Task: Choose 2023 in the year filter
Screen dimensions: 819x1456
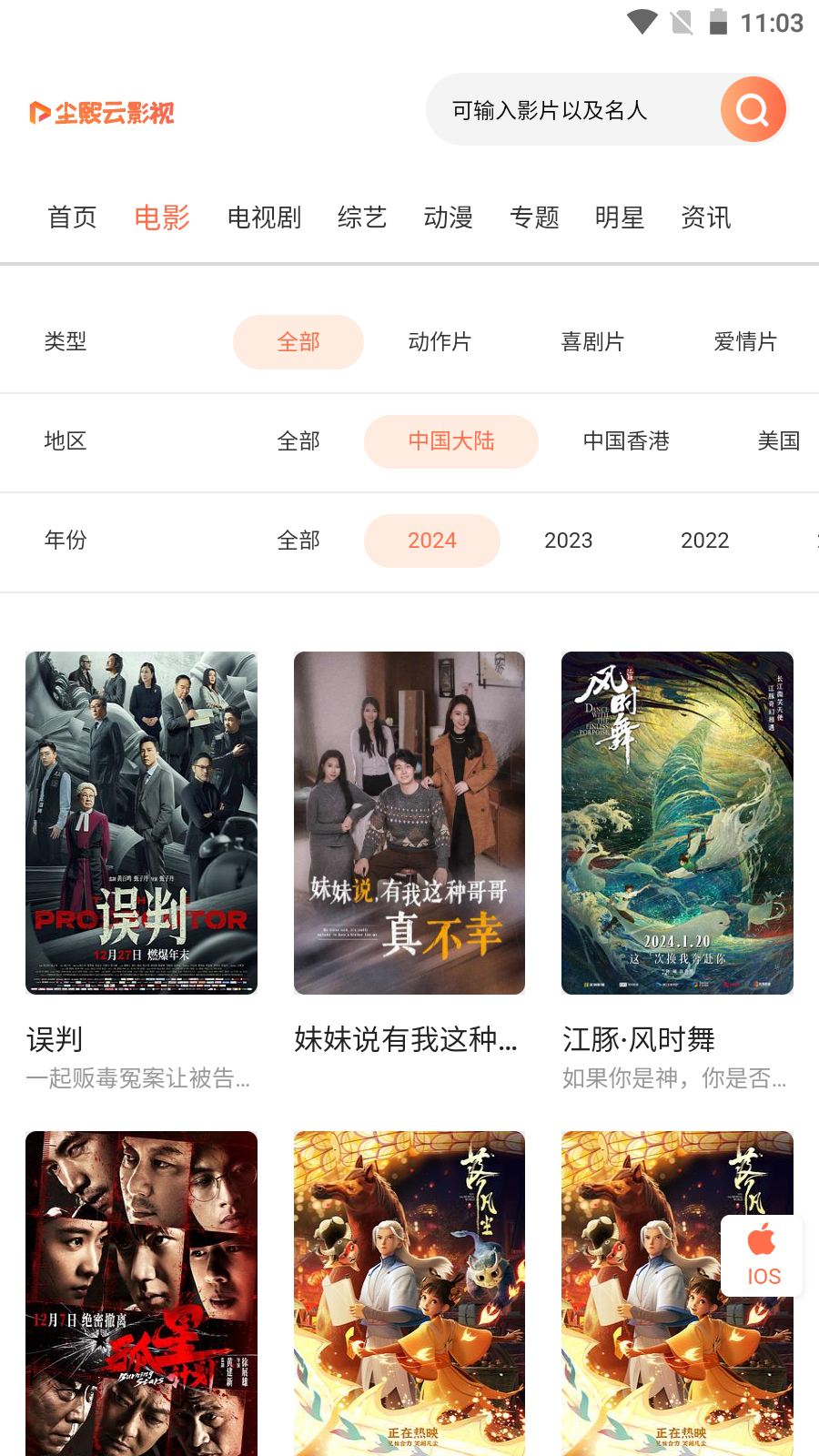Action: pos(569,541)
